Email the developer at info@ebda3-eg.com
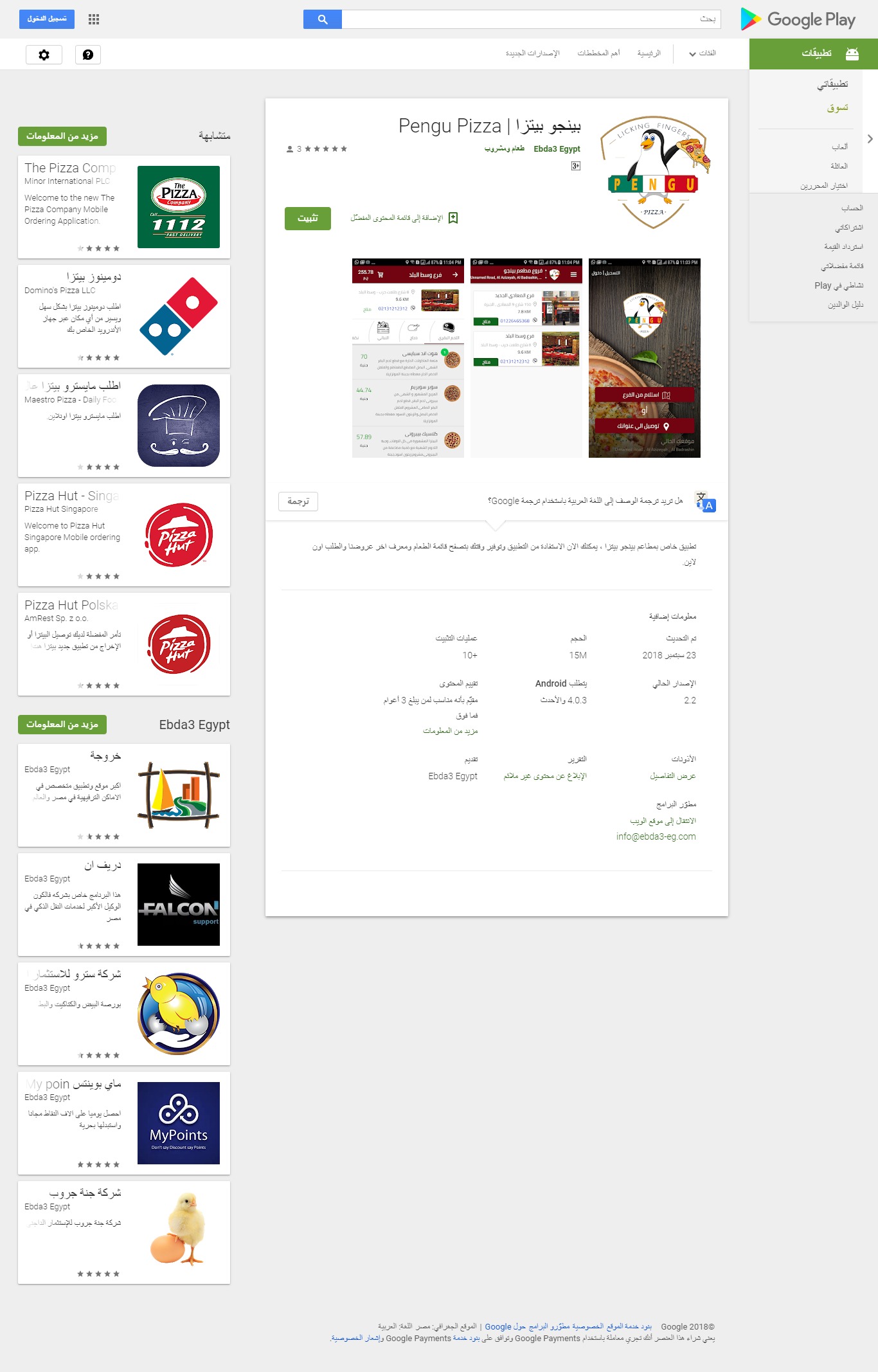The width and height of the screenshot is (878, 1372). [656, 836]
